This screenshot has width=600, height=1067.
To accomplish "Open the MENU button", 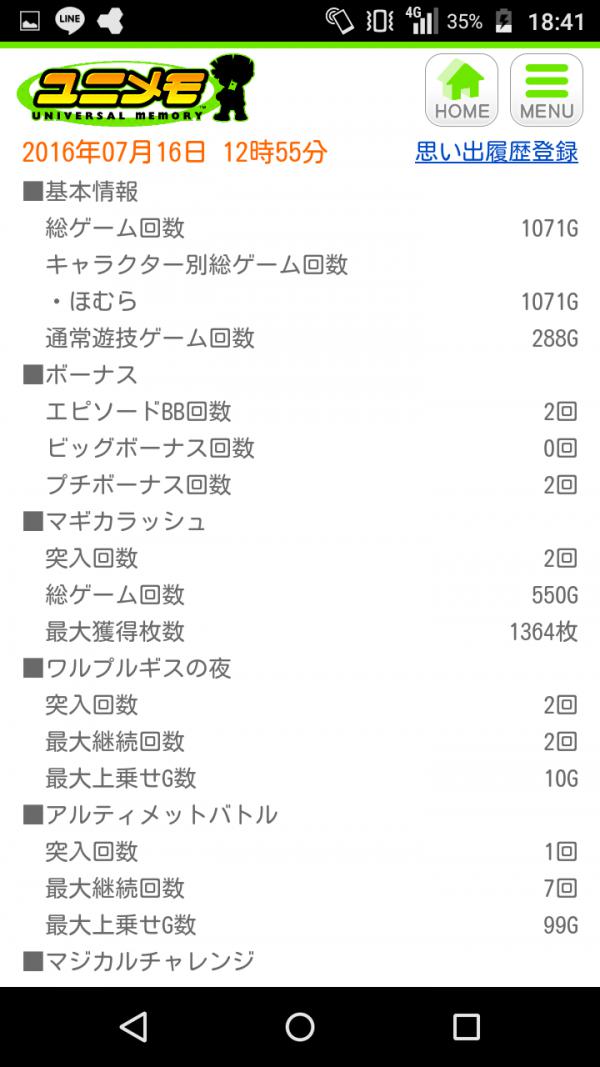I will point(546,90).
